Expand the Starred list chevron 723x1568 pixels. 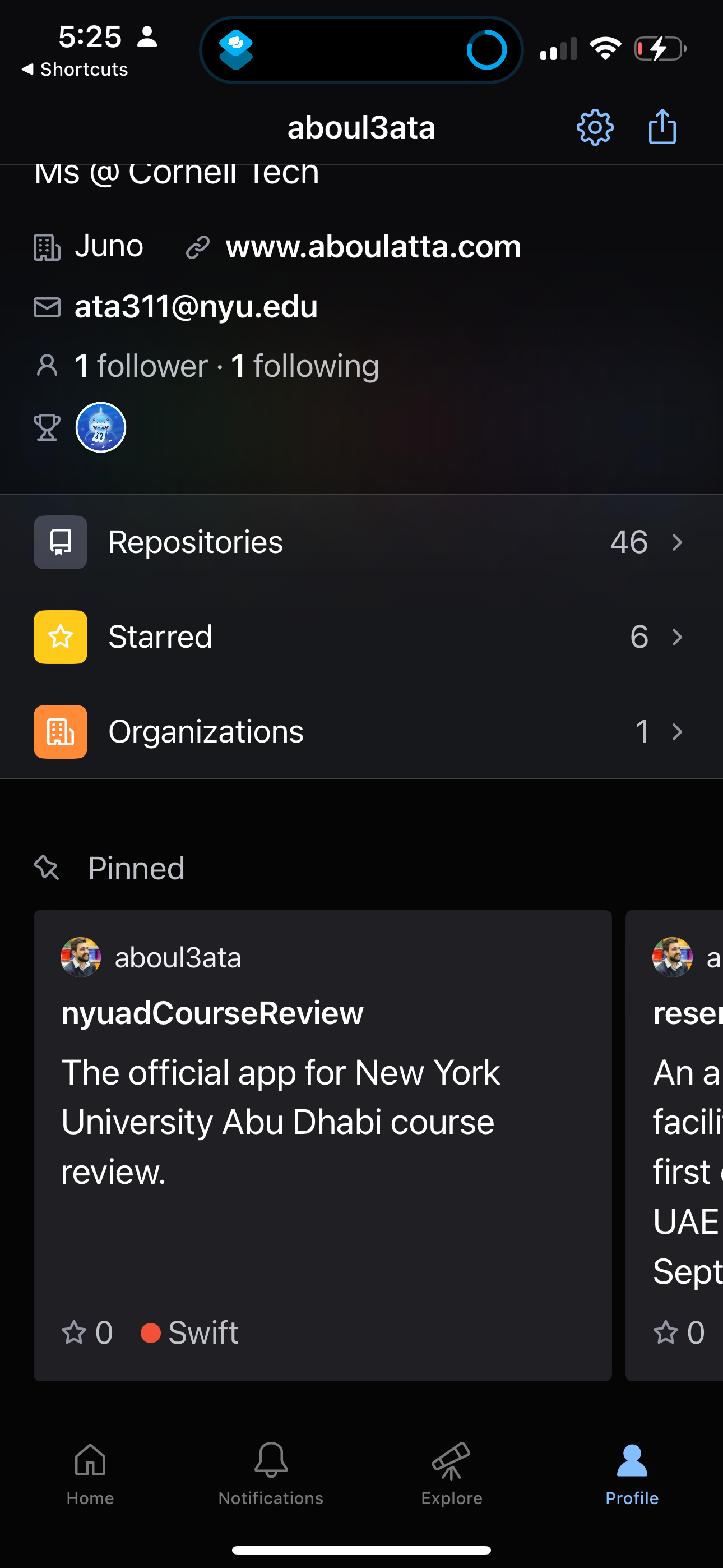[x=678, y=637]
